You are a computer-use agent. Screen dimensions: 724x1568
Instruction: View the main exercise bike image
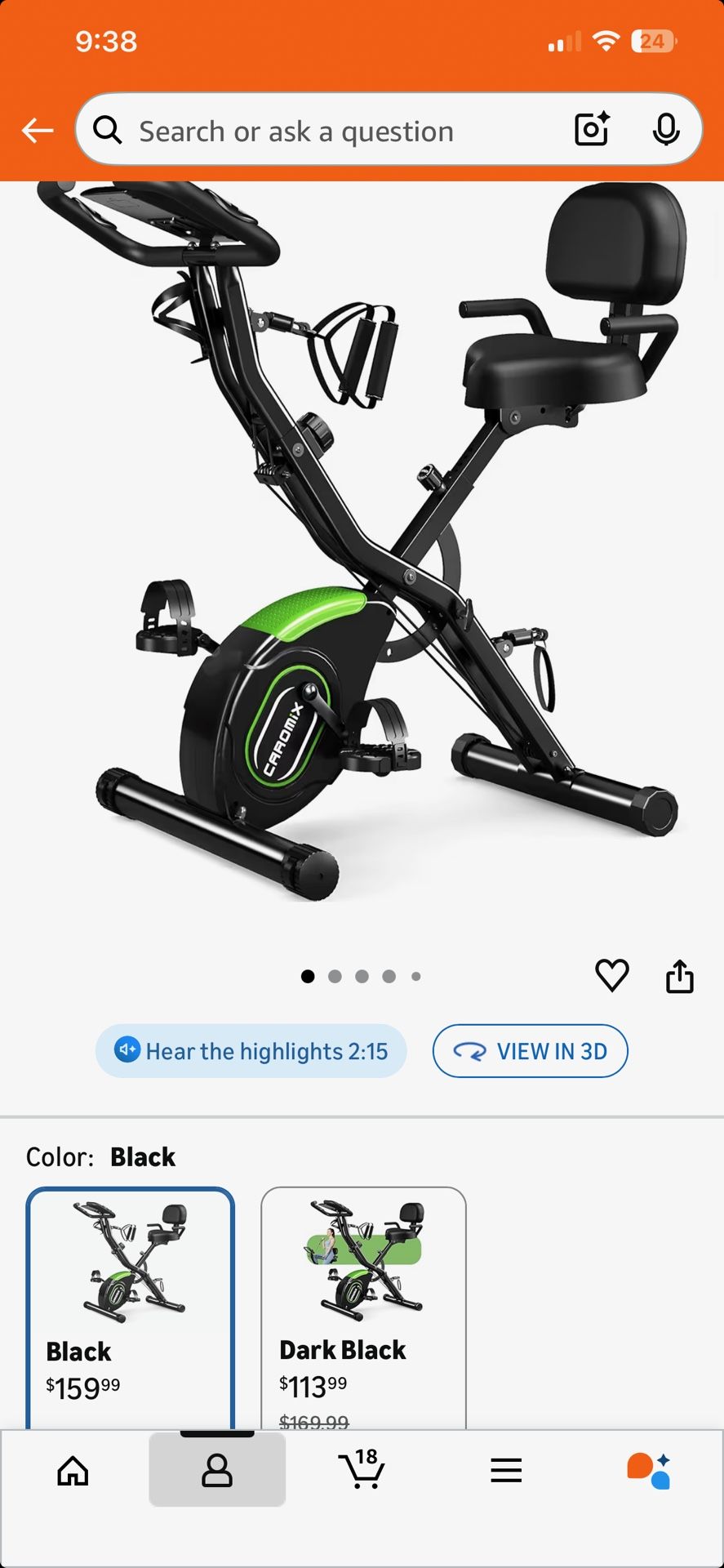pyautogui.click(x=362, y=539)
